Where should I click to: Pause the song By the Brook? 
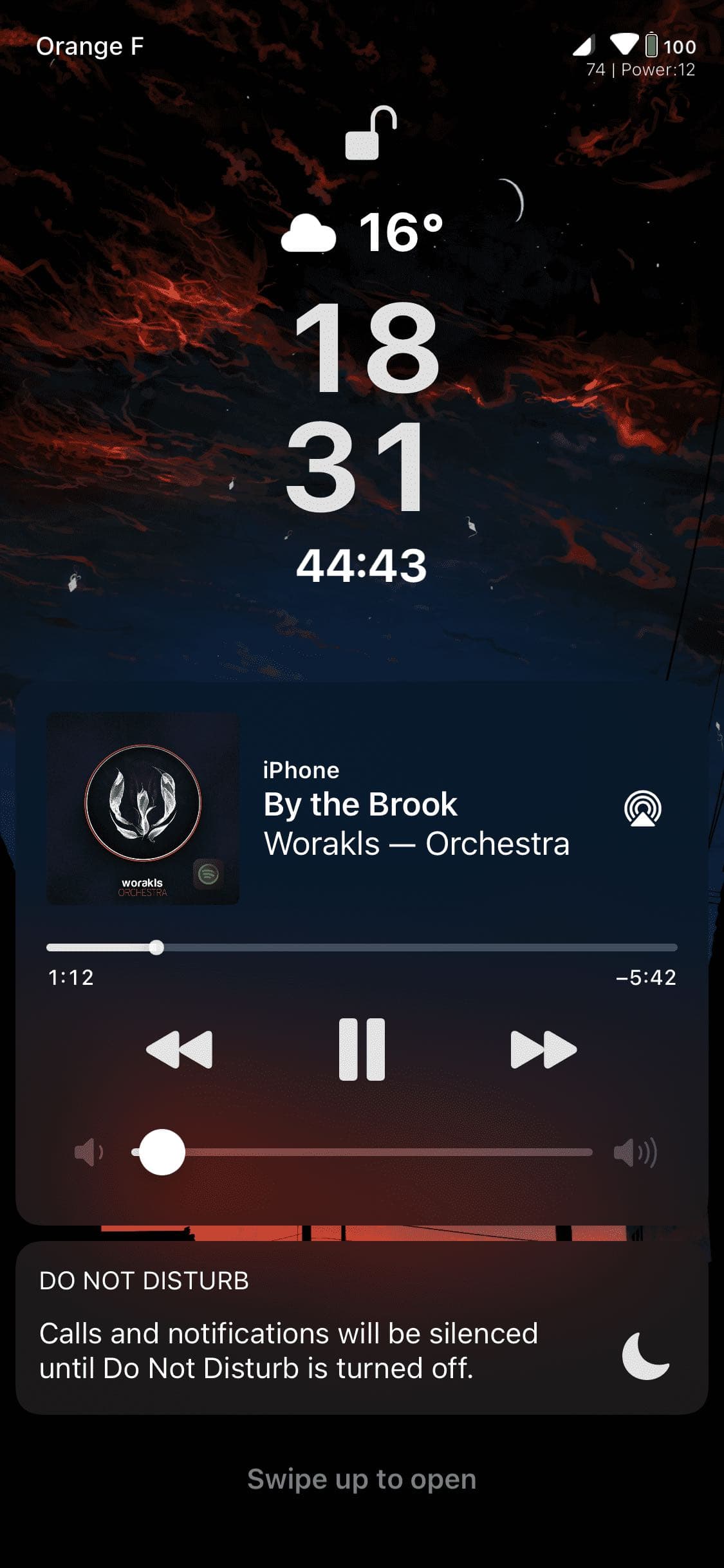point(362,1049)
